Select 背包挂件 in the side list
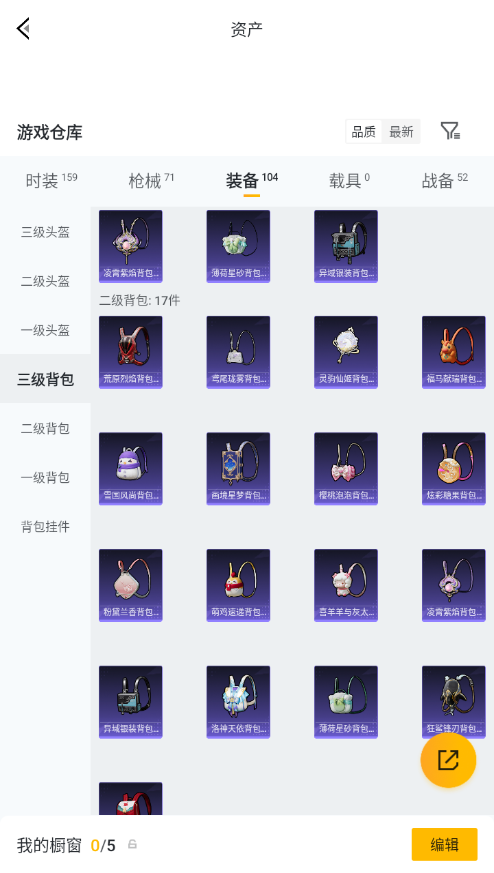494x873 pixels. coord(45,526)
